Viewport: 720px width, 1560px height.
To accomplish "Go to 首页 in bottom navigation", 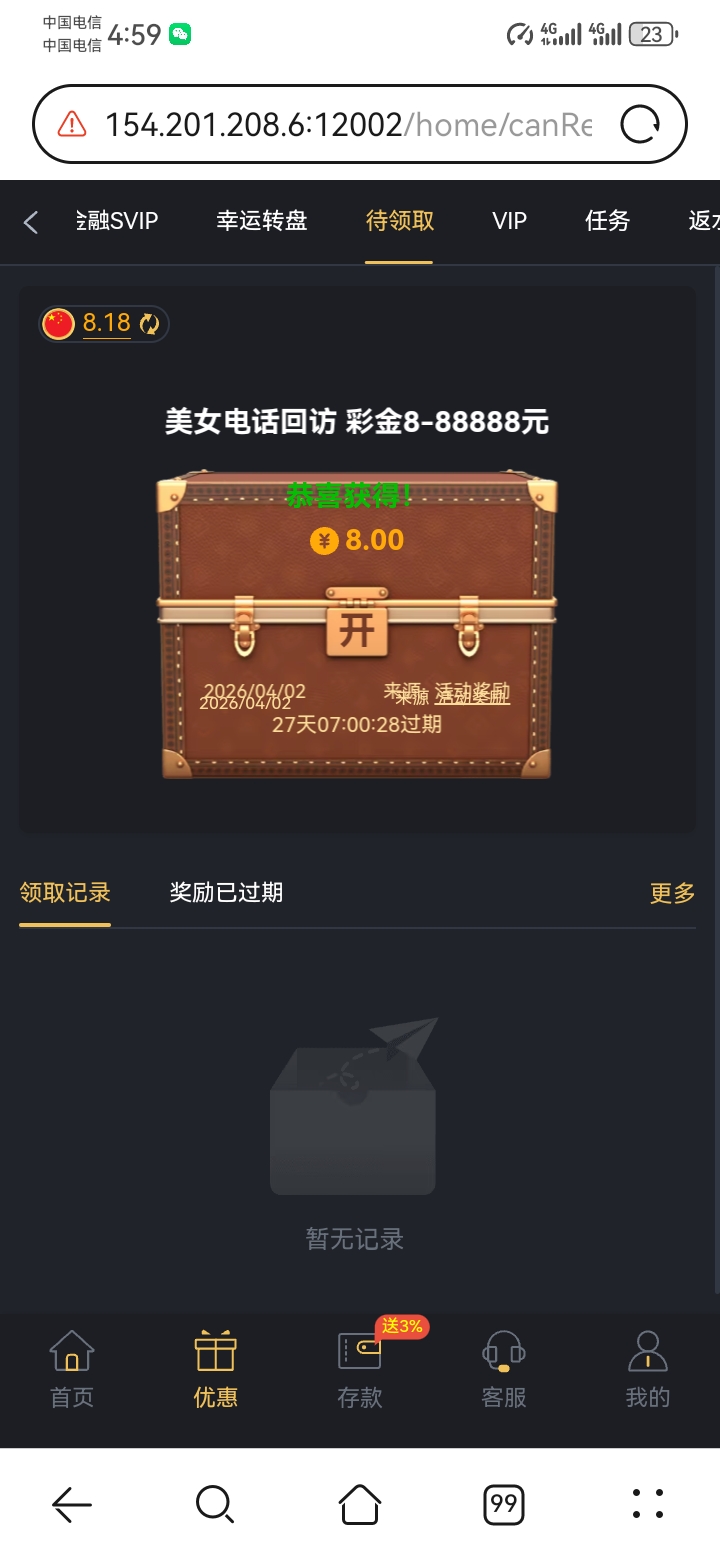I will coord(72,1370).
